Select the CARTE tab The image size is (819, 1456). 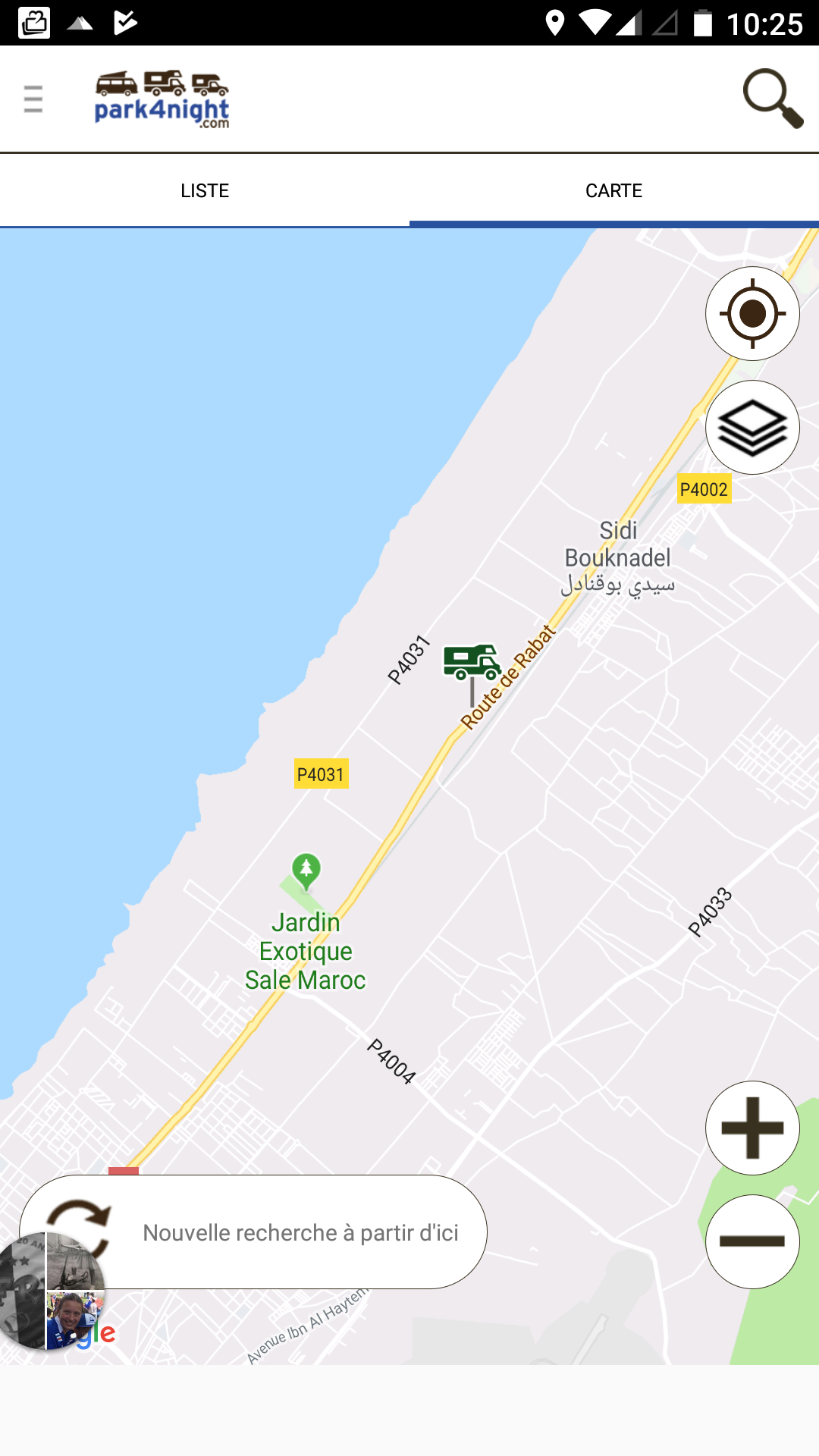613,190
